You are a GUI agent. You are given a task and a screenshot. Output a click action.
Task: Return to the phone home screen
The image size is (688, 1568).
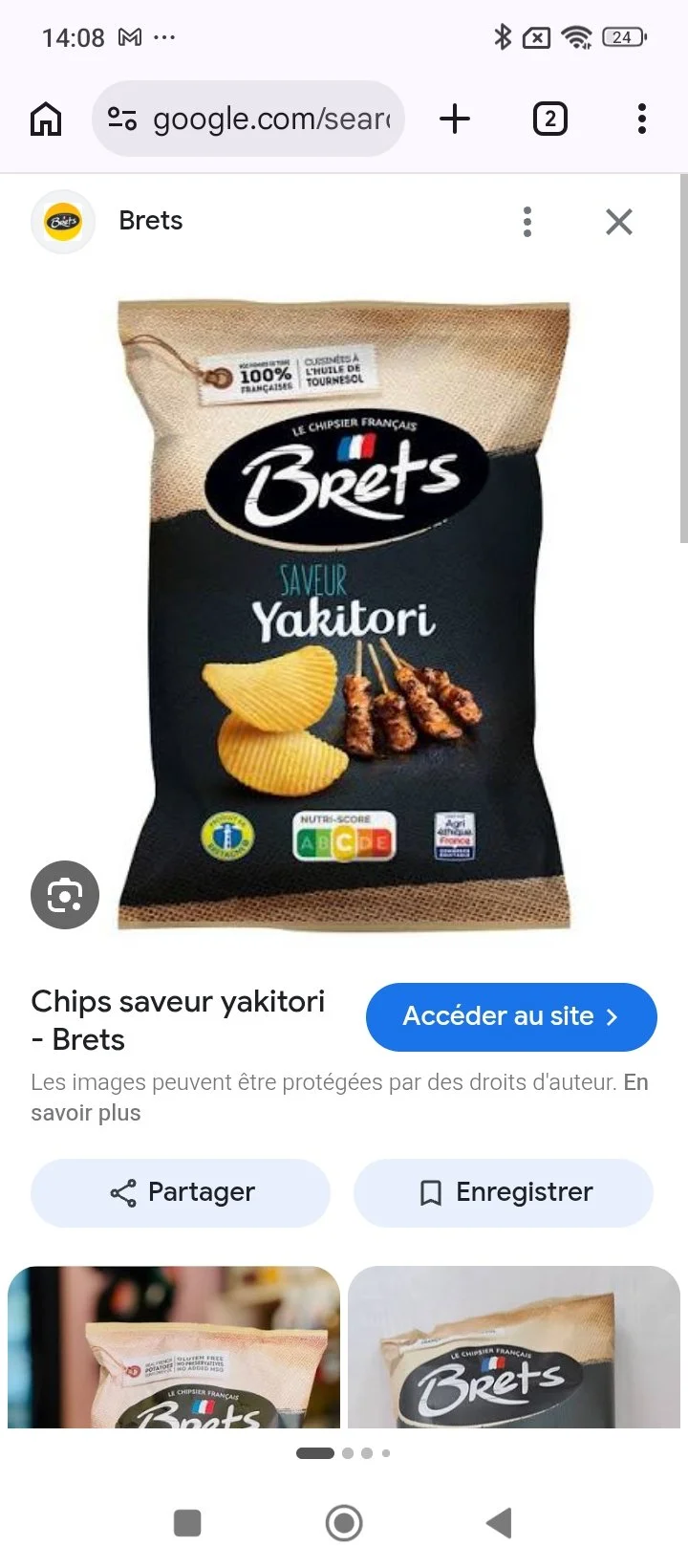tap(344, 1523)
